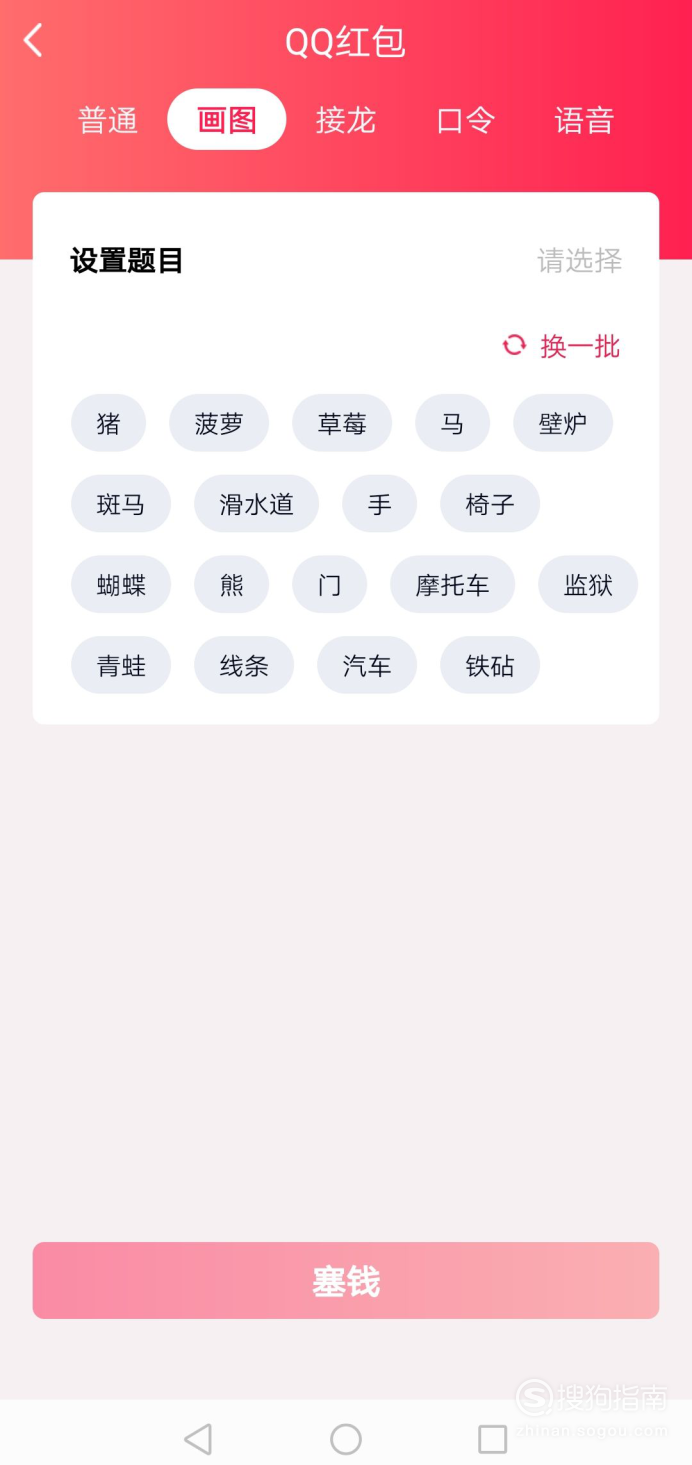Viewport: 692px width, 1465px height.
Task: Select the 椅子 chip
Action: click(x=490, y=504)
